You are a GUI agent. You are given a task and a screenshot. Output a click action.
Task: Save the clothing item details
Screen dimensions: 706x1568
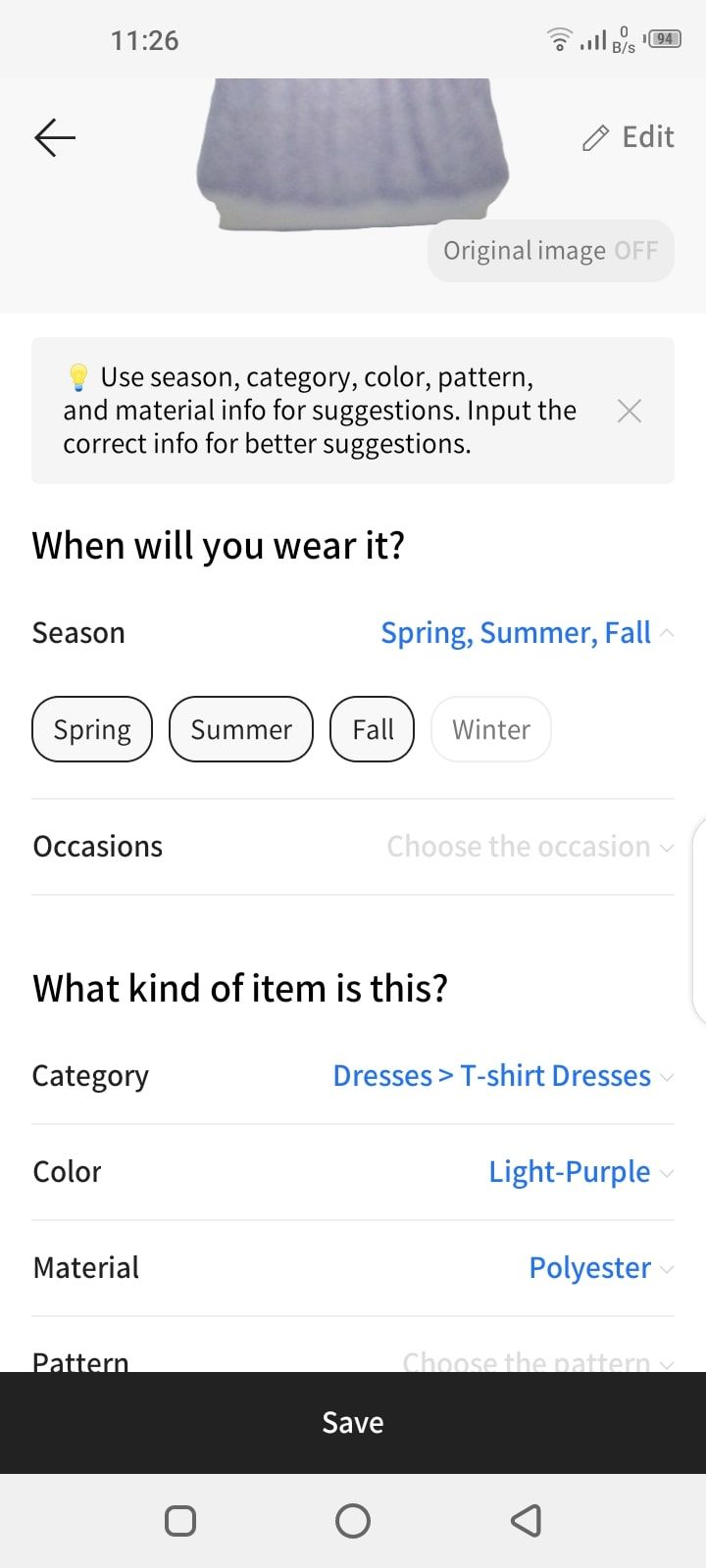[x=353, y=1423]
